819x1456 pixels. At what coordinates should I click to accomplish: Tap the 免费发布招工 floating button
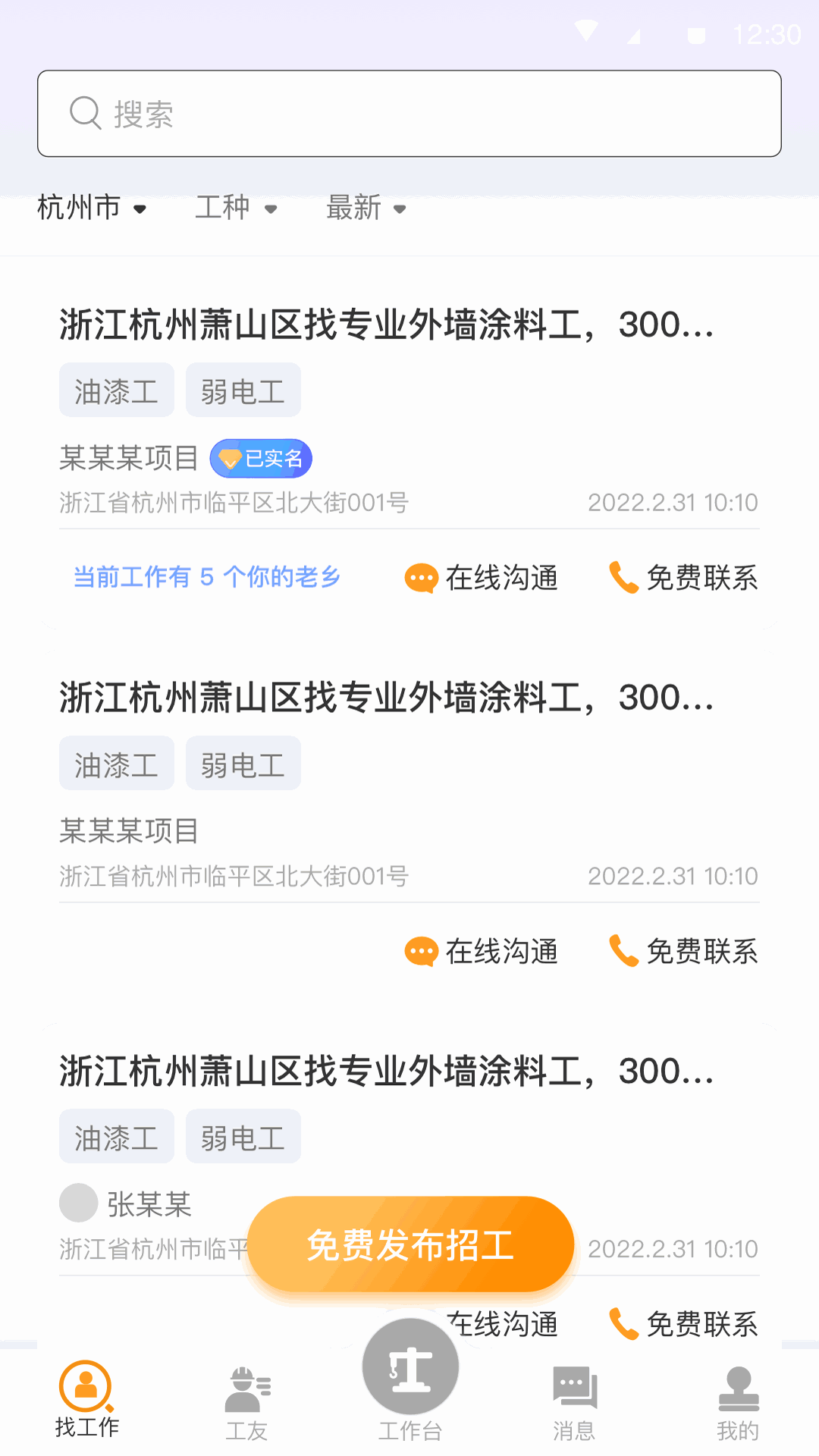(410, 1244)
